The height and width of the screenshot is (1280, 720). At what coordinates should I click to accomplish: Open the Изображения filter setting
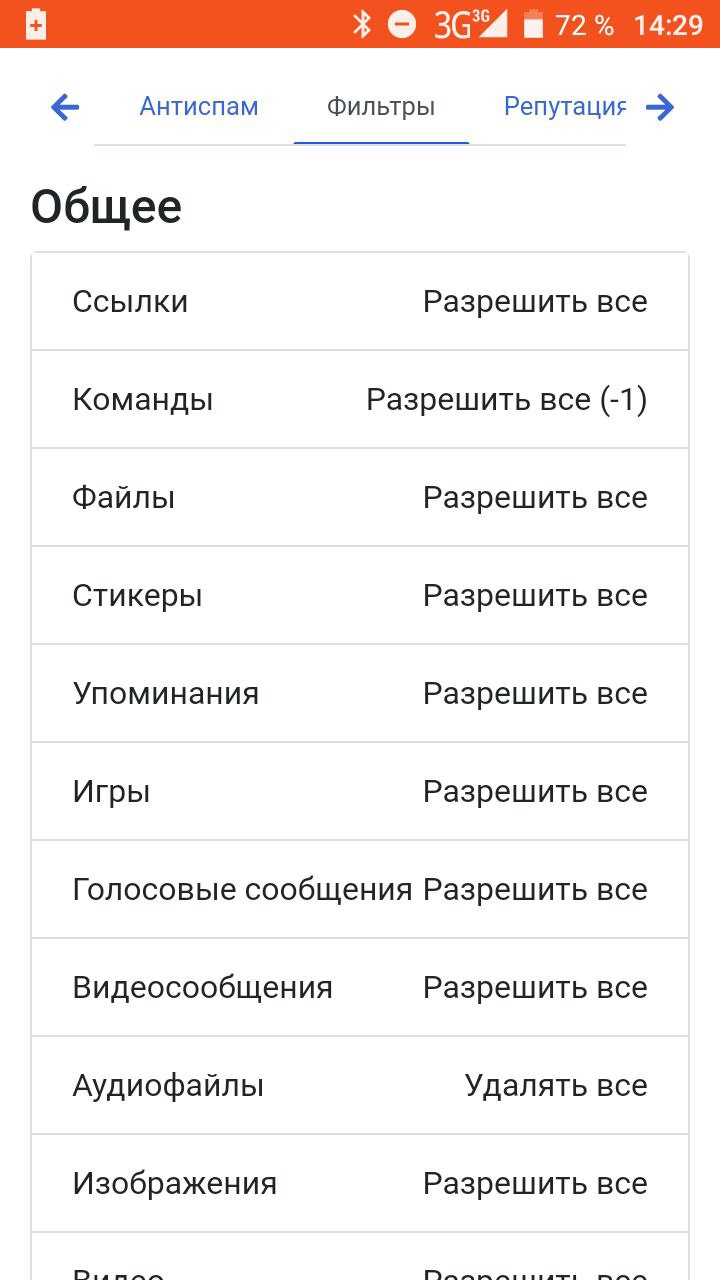[360, 1184]
